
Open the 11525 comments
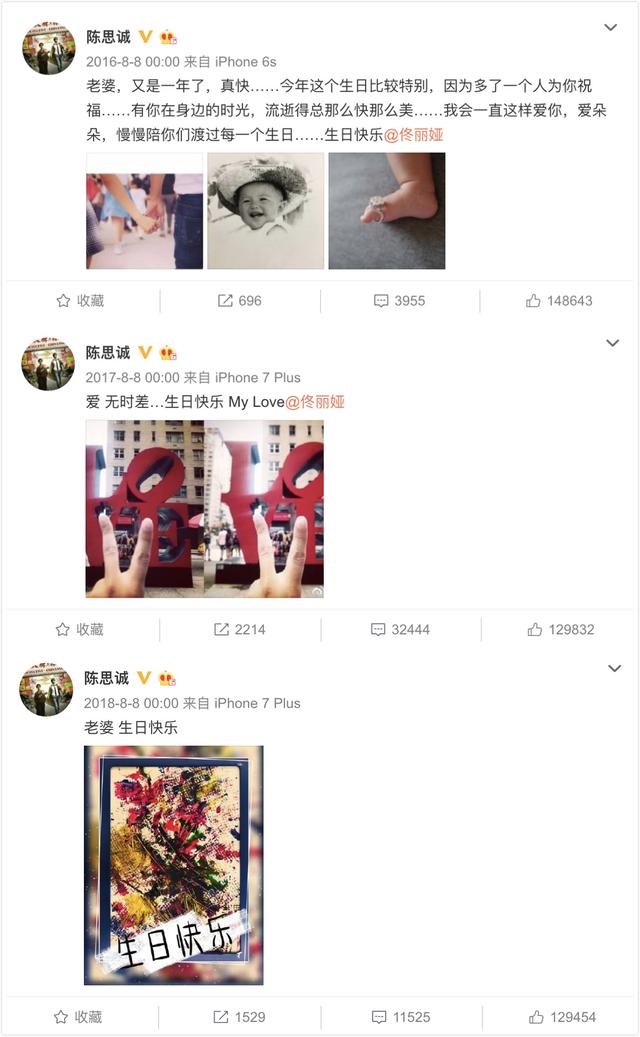[x=400, y=1016]
